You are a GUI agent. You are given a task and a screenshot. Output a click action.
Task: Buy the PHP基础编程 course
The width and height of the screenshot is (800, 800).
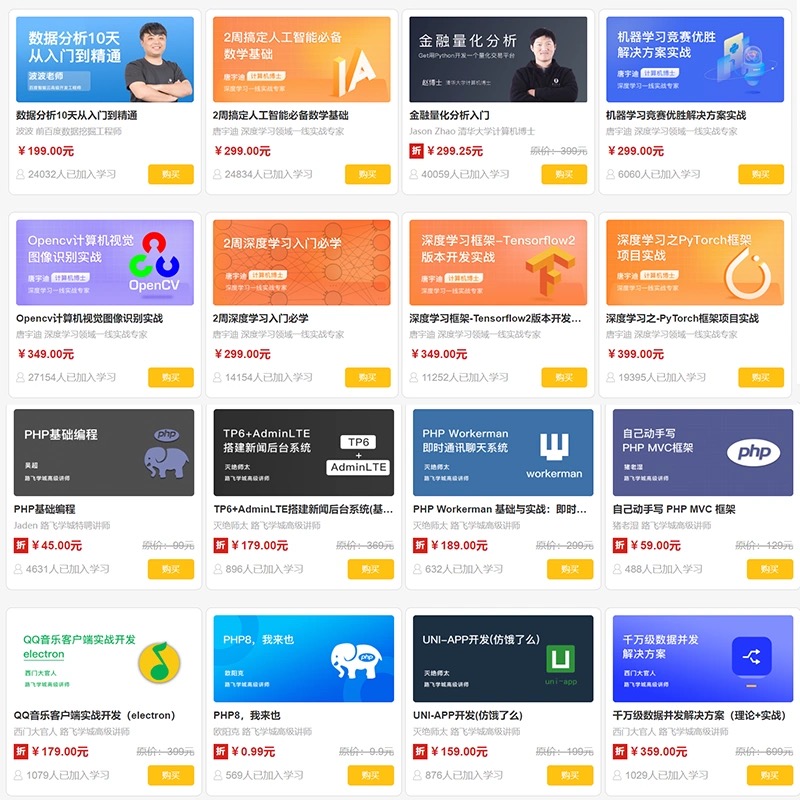[171, 569]
